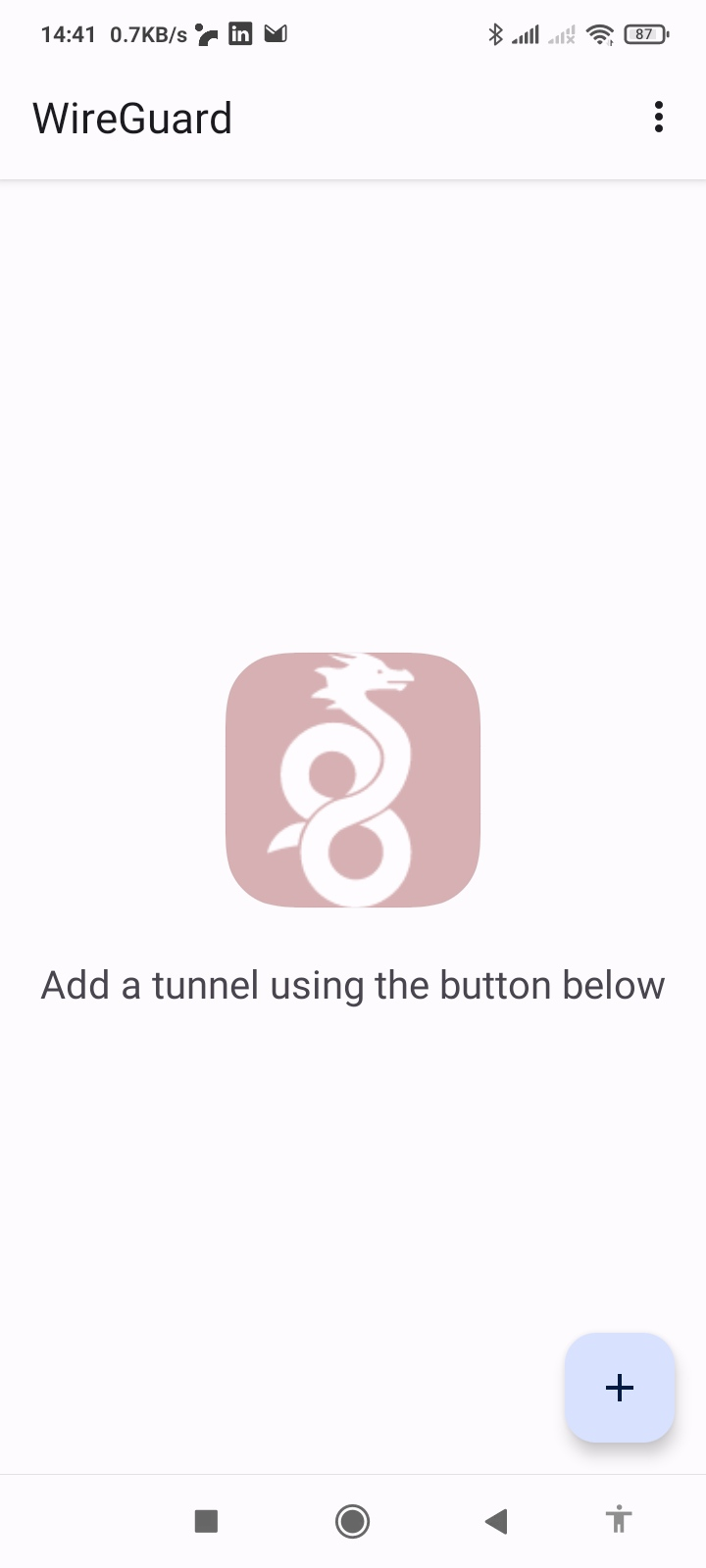Add a new tunnel with the plus button

(620, 1387)
